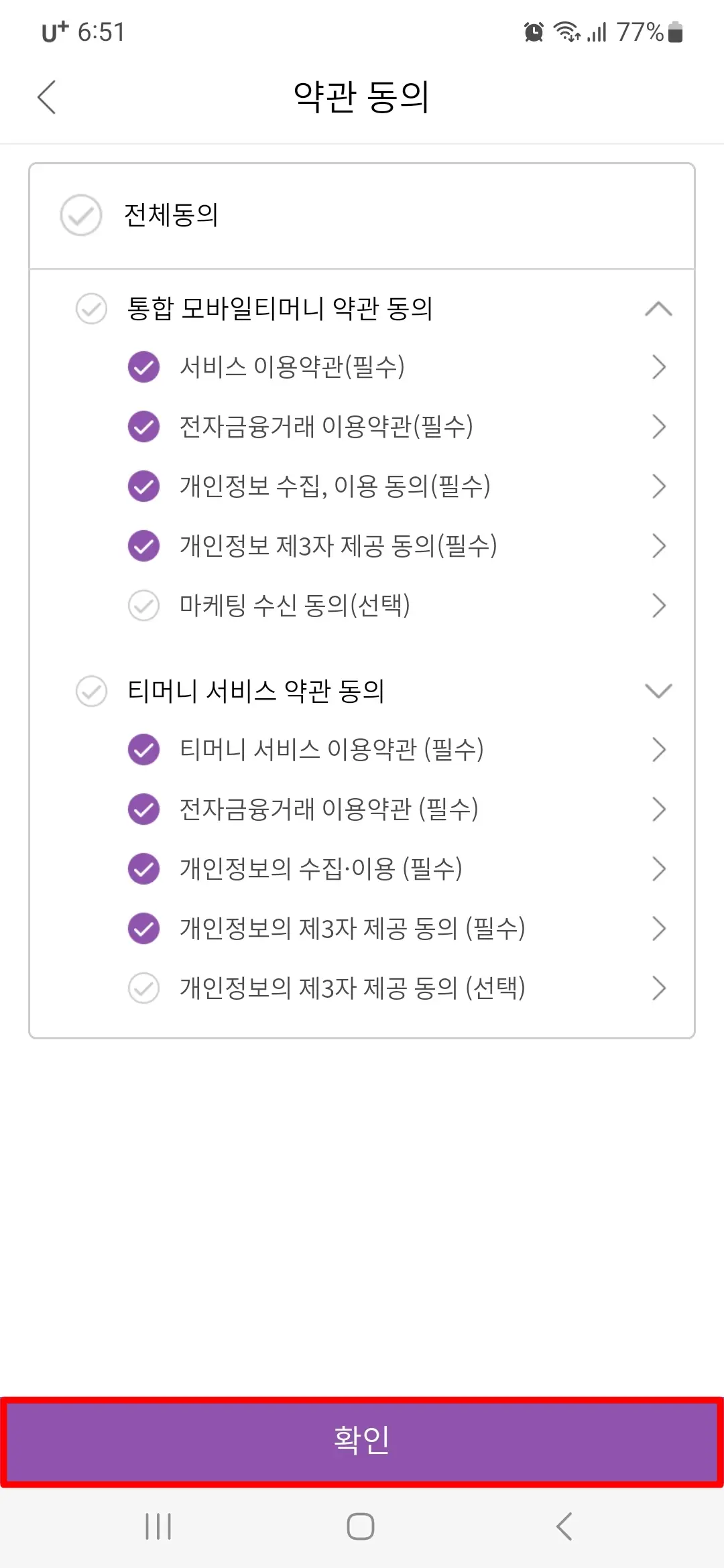This screenshot has height=1568, width=724.
Task: Open 개인정보의 수집·이용 (필수) details arrow
Action: coord(659,868)
